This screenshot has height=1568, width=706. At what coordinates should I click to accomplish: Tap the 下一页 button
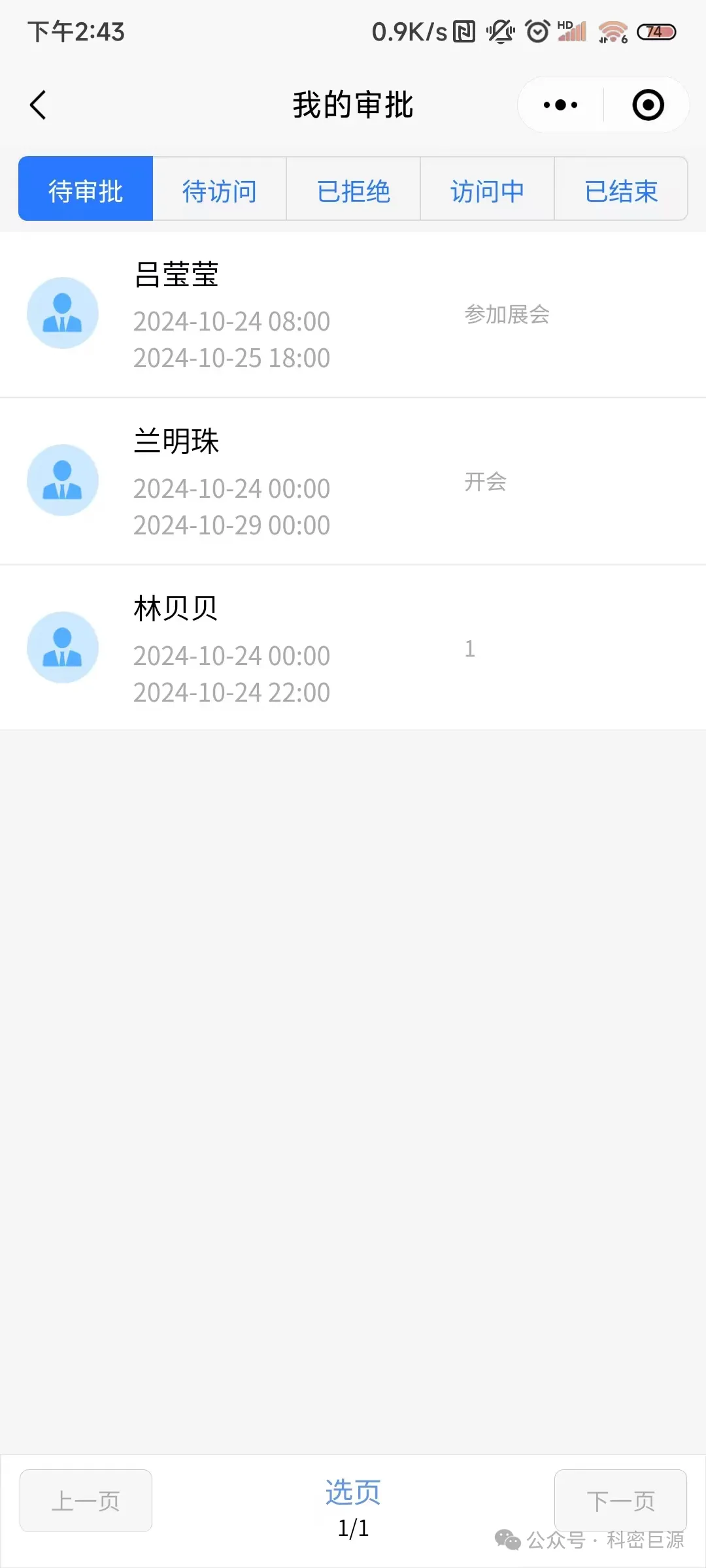(620, 1501)
